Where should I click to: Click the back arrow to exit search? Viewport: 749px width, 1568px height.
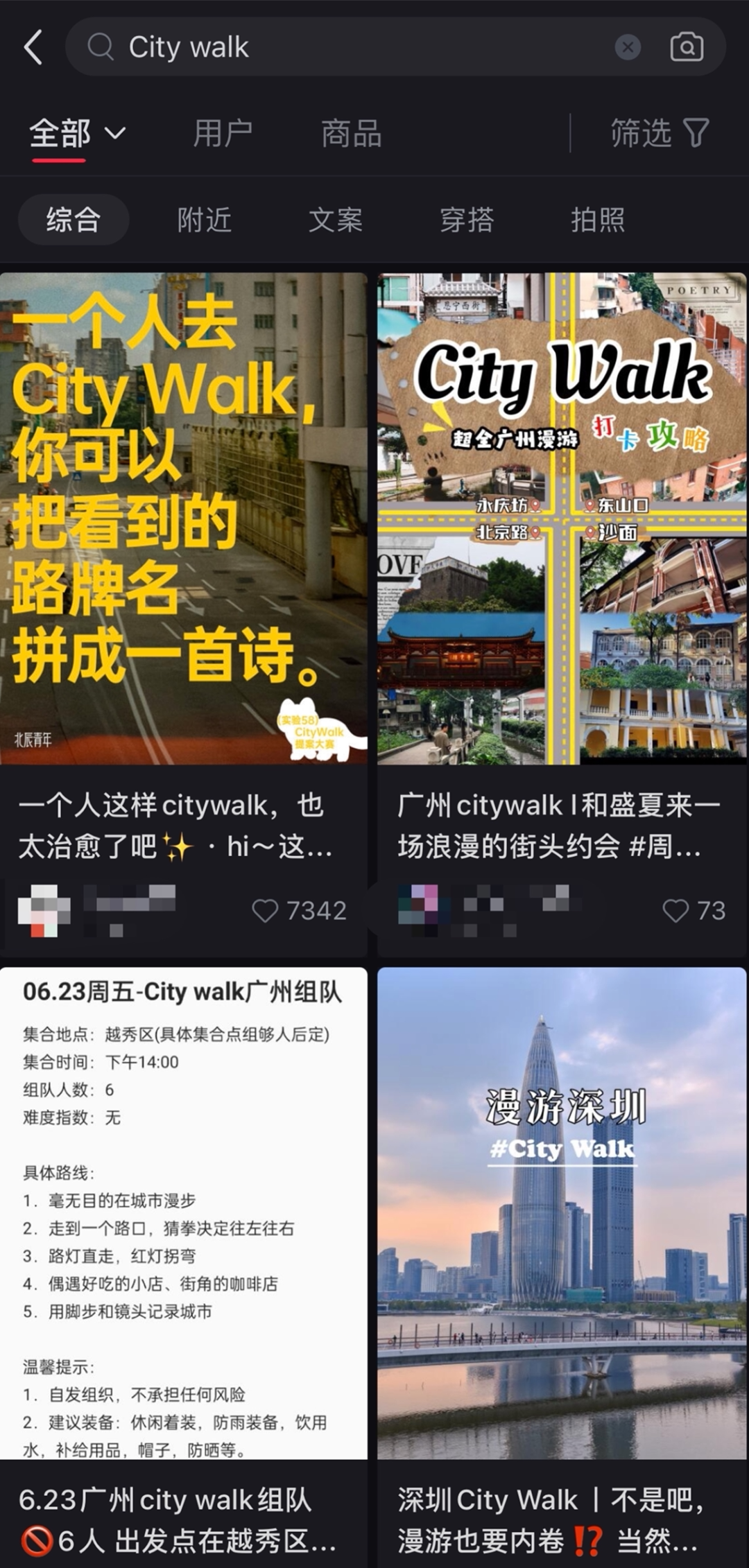click(x=33, y=46)
